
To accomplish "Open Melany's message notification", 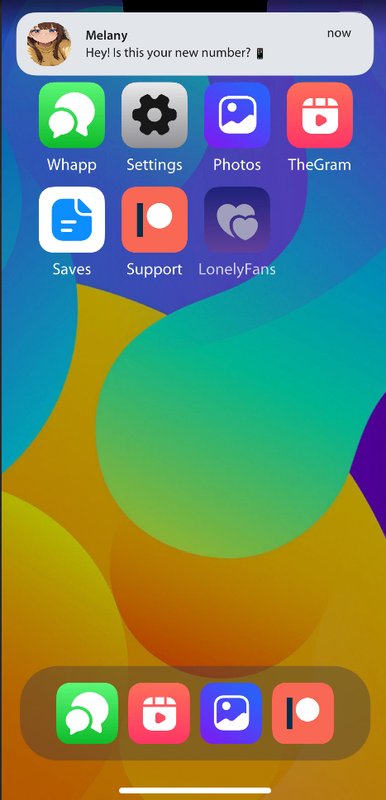I will pyautogui.click(x=195, y=44).
